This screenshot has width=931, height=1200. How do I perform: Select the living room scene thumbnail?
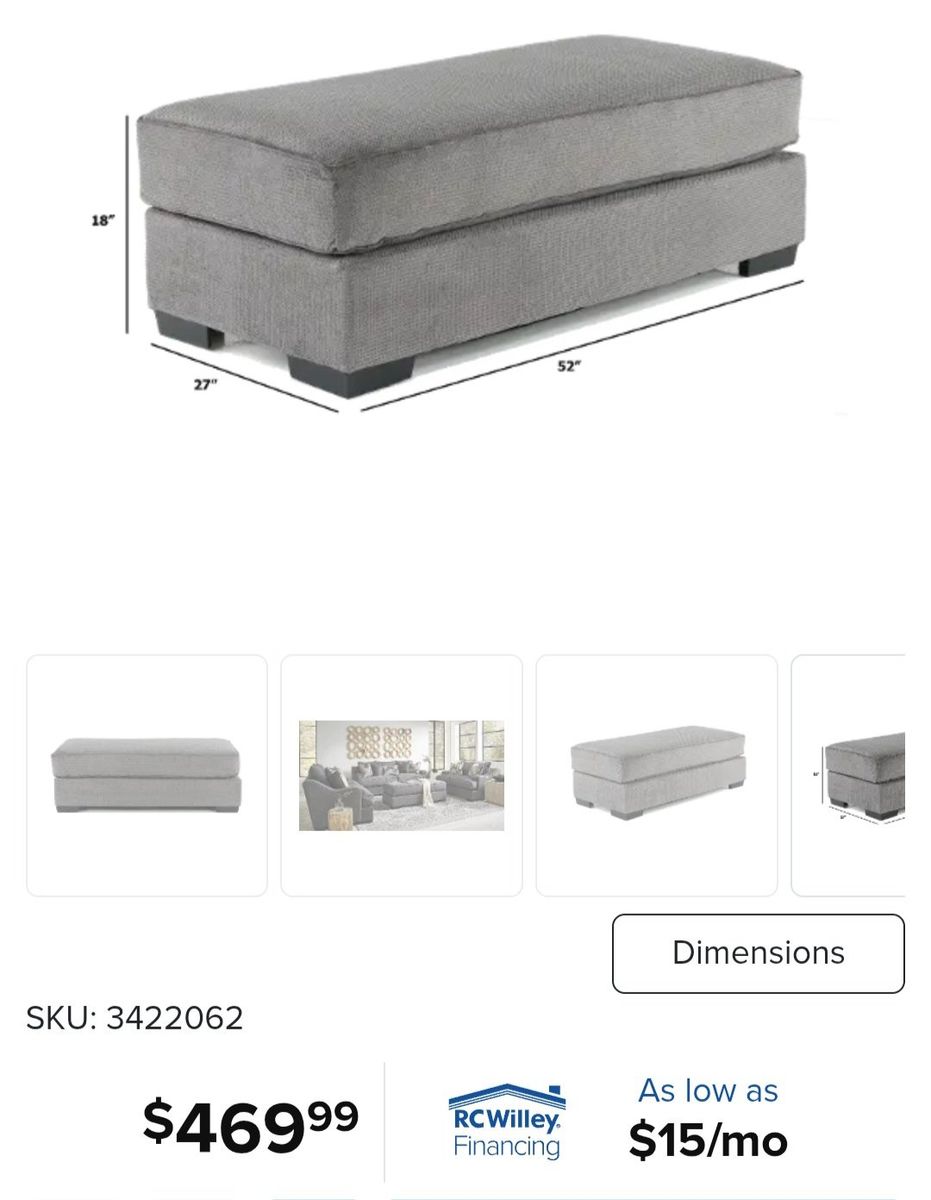click(401, 775)
